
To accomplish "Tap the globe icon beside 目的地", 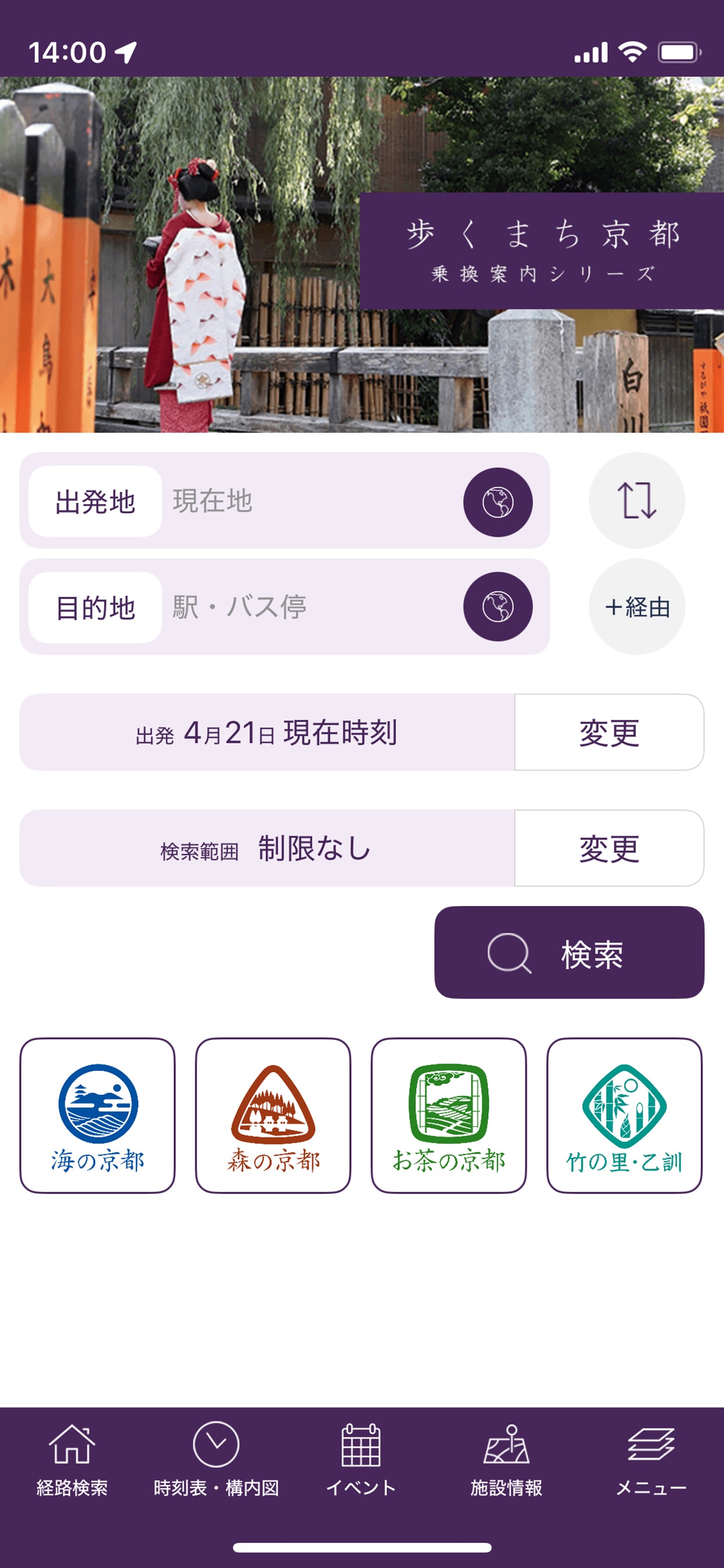I will pyautogui.click(x=498, y=606).
